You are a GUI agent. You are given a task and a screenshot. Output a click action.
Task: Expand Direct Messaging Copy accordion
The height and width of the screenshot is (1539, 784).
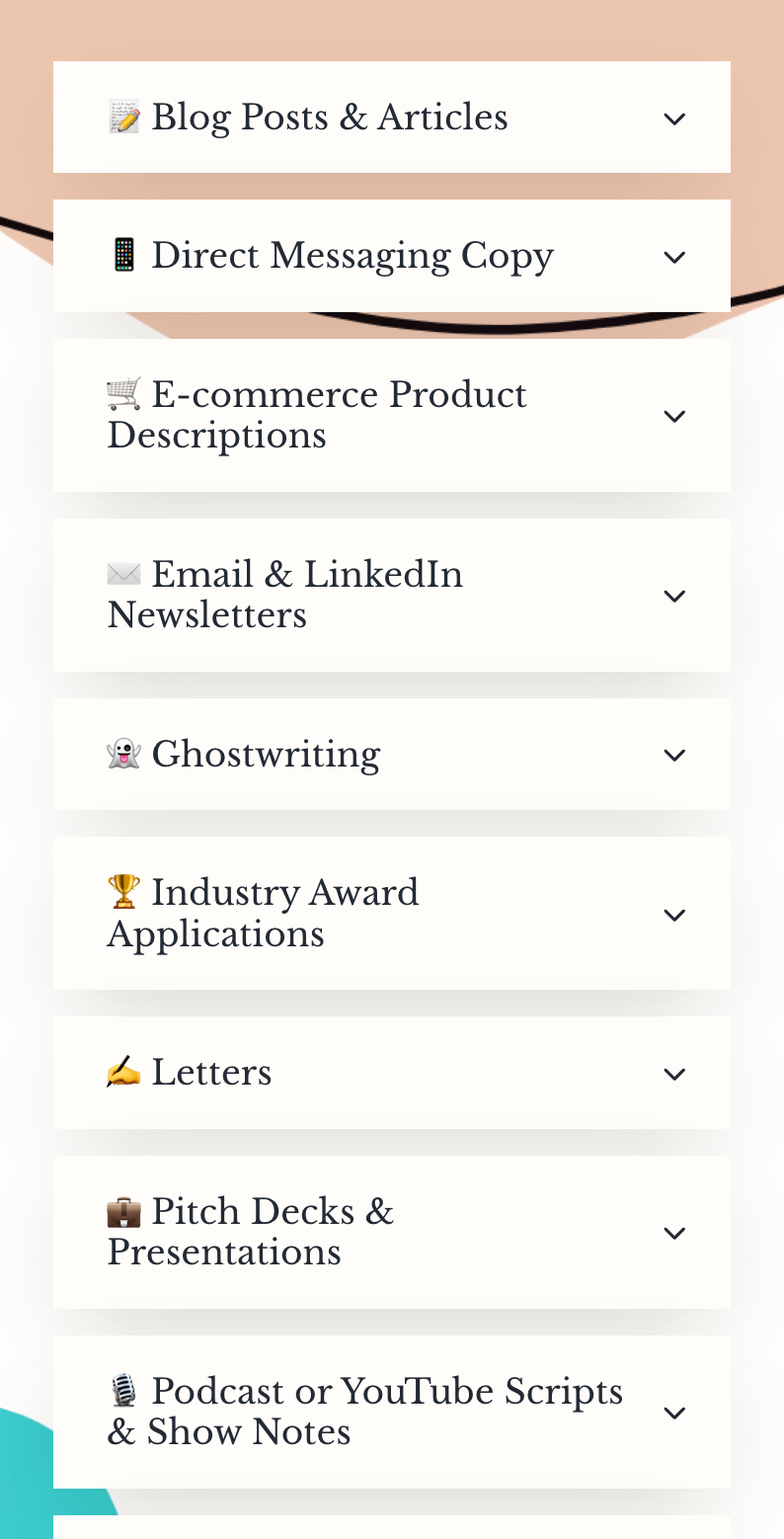coord(391,256)
